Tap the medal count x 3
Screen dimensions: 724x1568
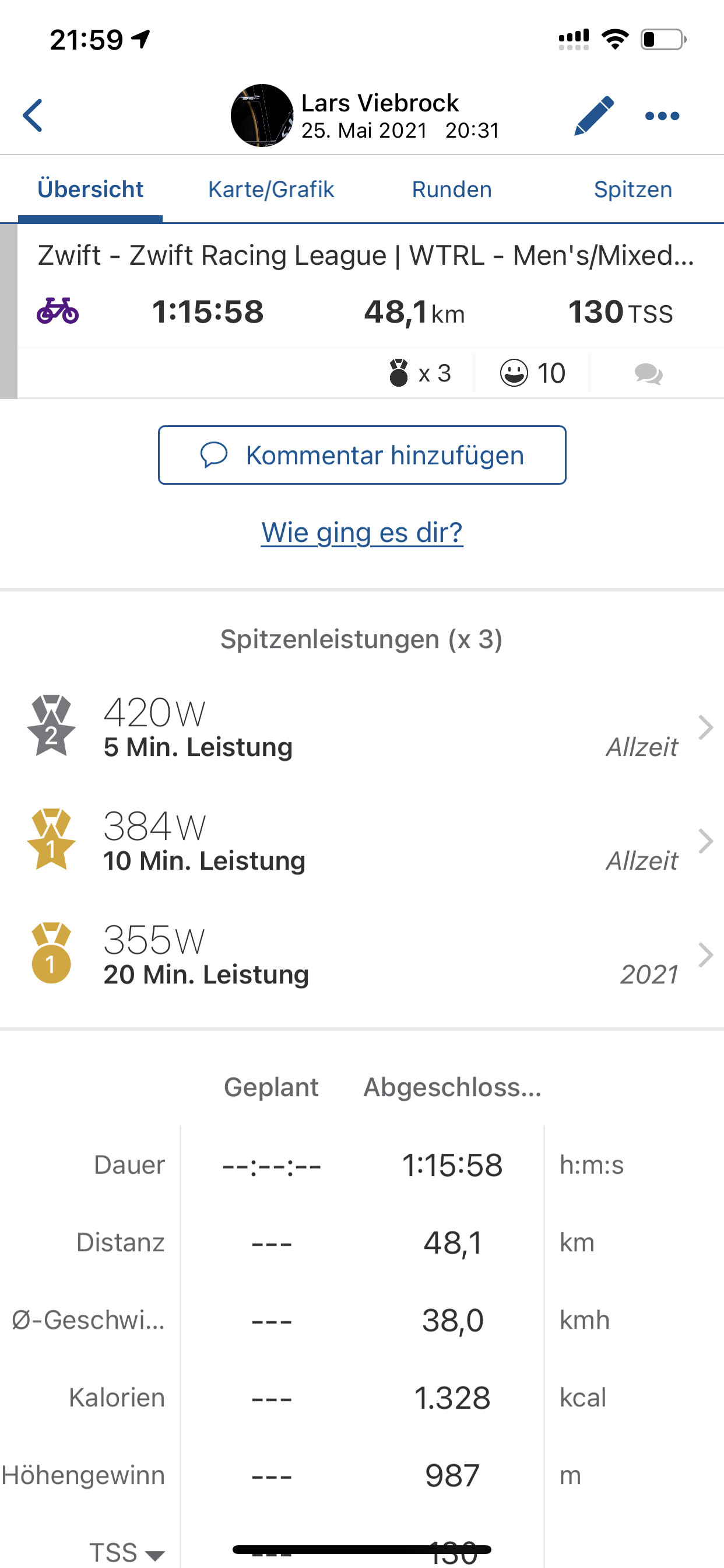click(x=420, y=373)
